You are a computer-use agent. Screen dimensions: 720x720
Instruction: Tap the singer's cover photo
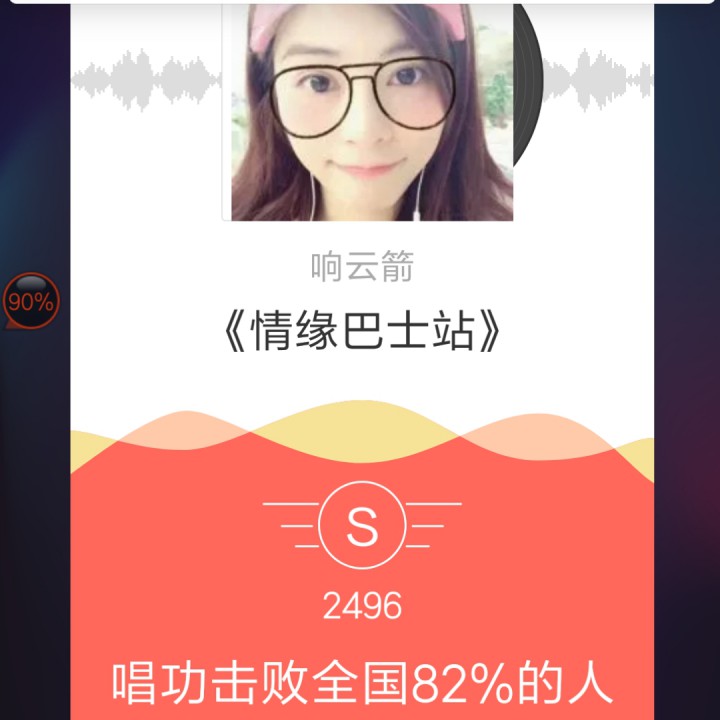pos(372,110)
